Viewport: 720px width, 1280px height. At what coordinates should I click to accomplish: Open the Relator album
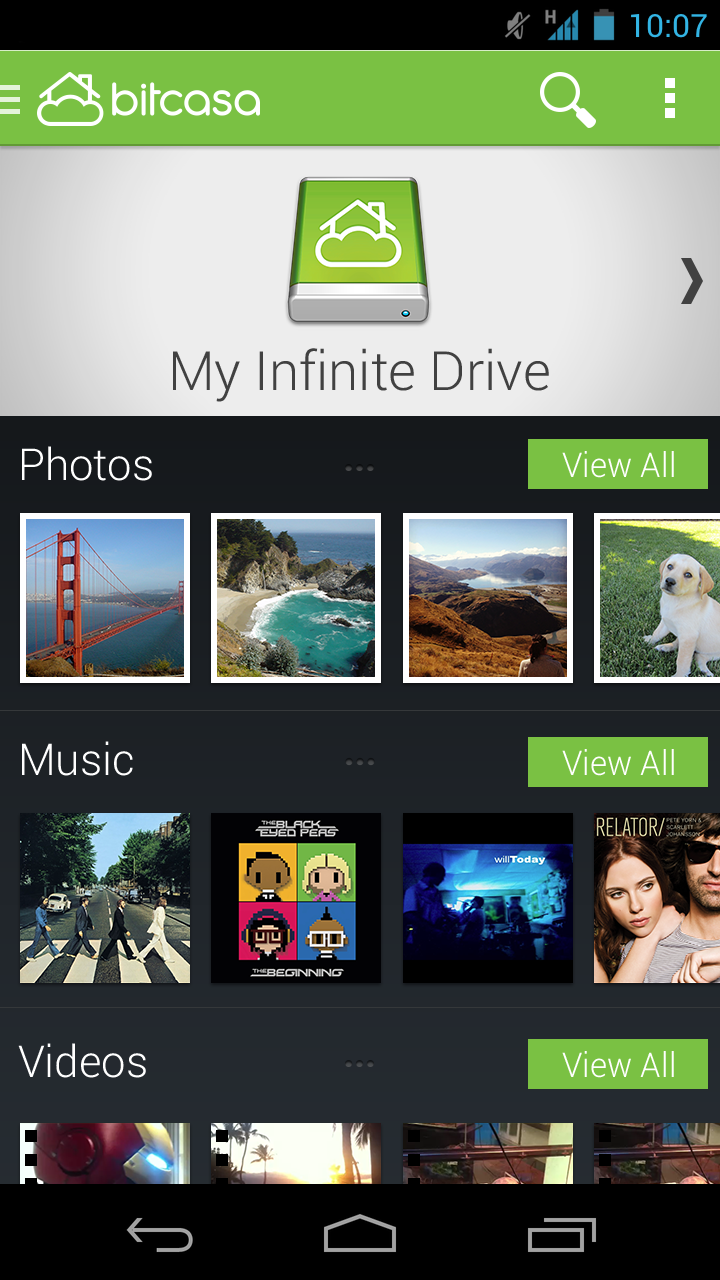[x=657, y=898]
